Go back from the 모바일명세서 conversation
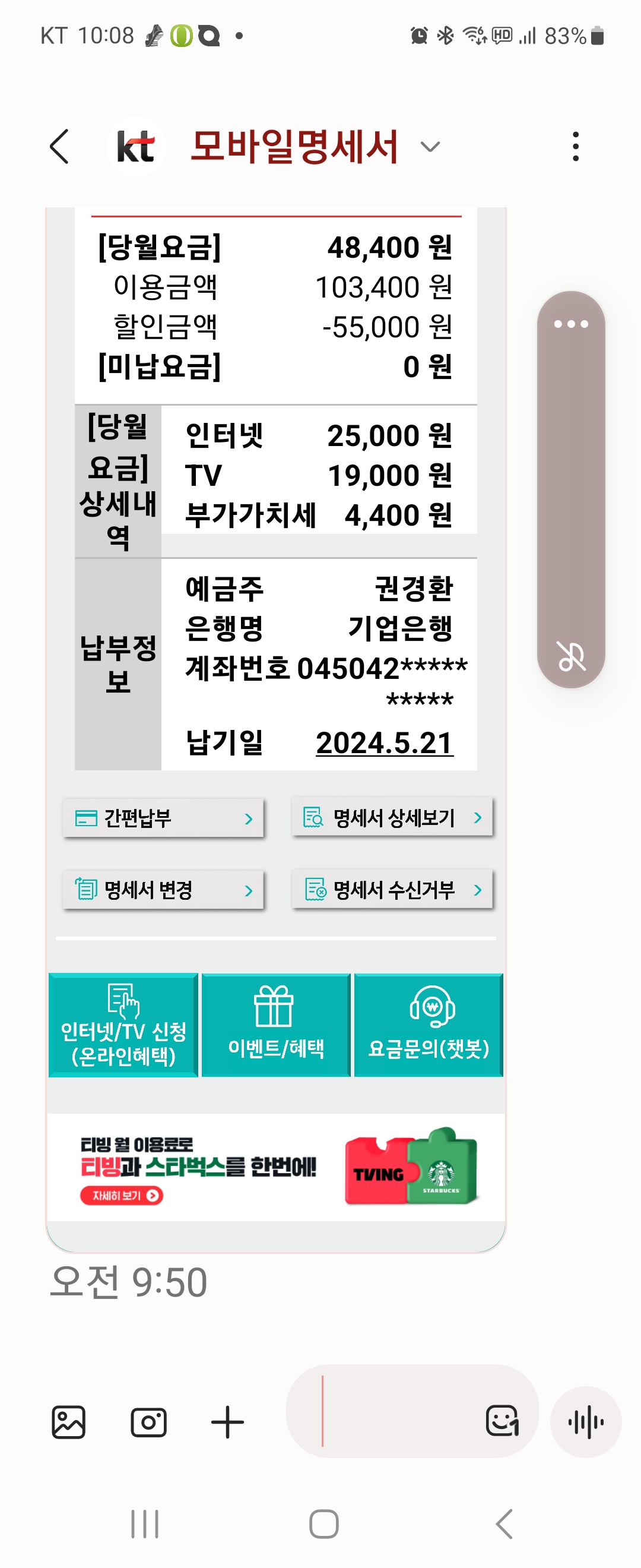Screen dimensions: 641x1568 click(x=59, y=147)
